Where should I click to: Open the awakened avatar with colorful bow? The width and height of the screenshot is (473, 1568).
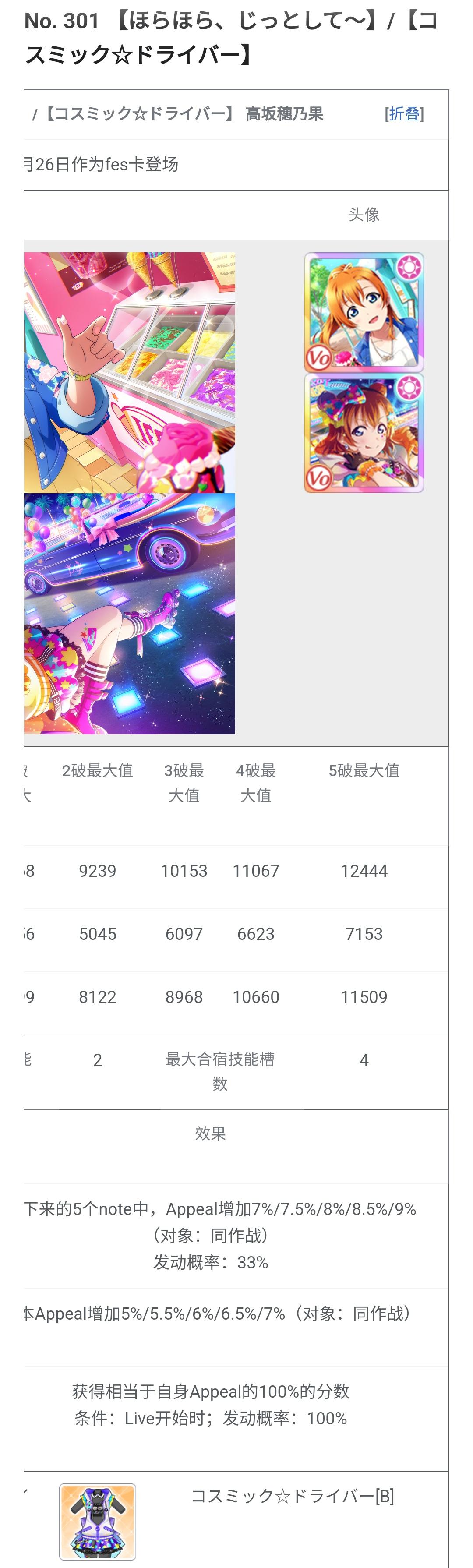364,433
